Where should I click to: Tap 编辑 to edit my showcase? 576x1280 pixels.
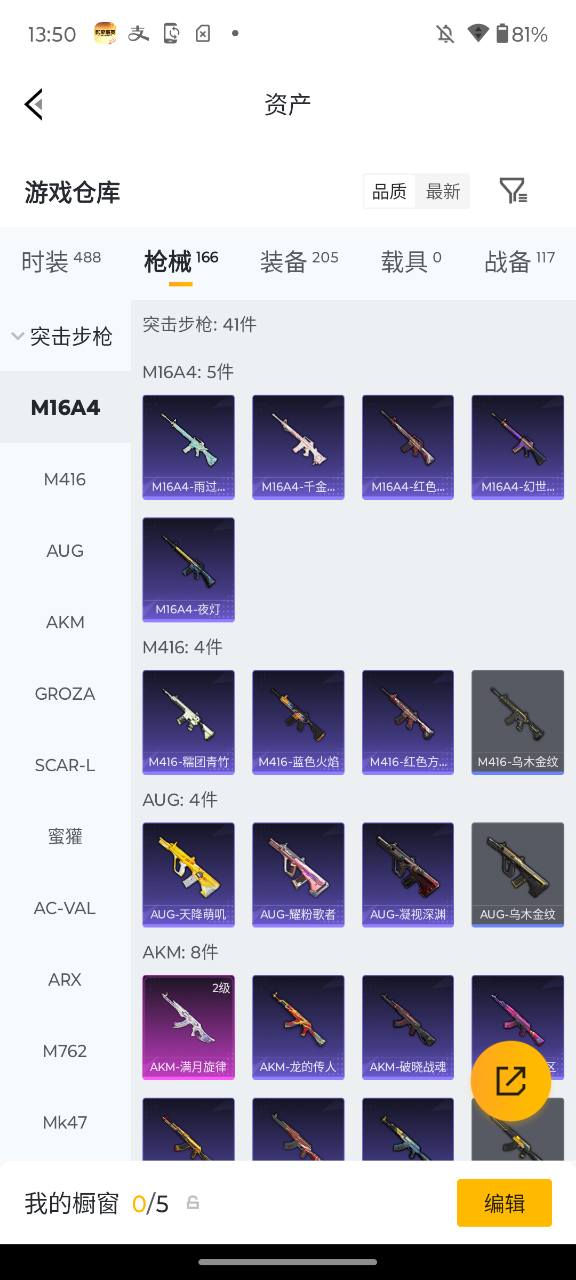click(504, 1203)
